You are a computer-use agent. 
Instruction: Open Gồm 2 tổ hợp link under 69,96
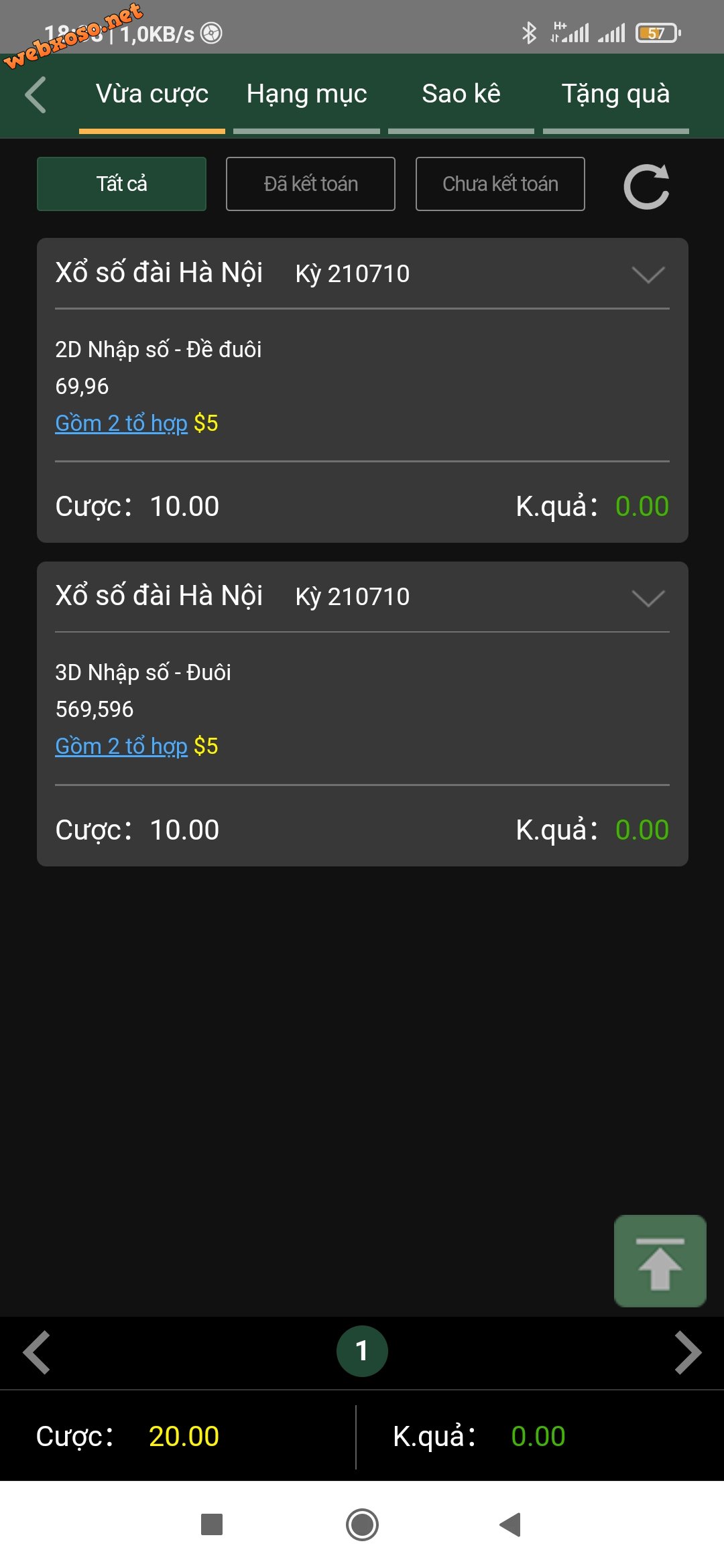point(121,423)
